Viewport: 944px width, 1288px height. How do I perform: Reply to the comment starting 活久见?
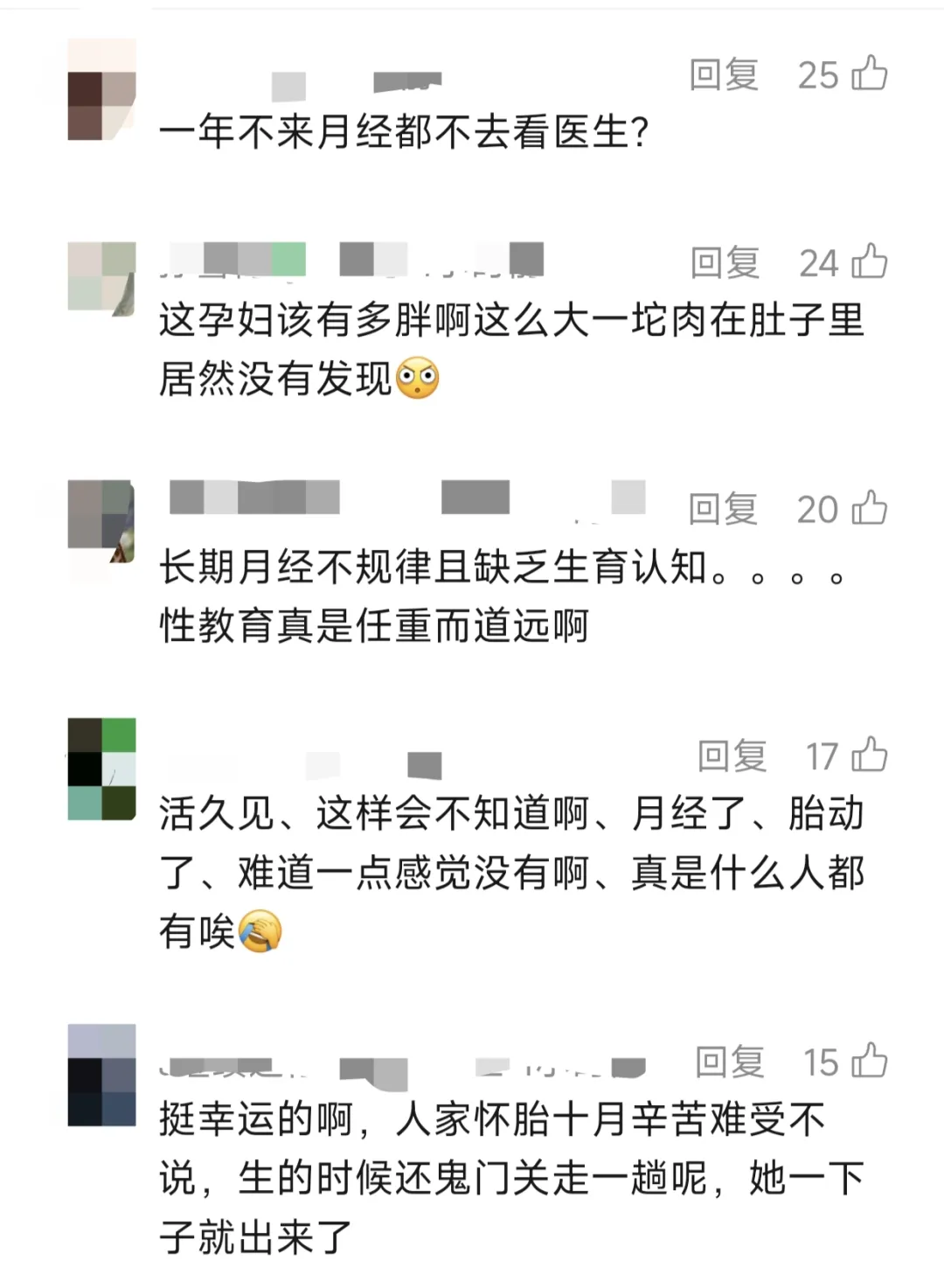coord(732,755)
